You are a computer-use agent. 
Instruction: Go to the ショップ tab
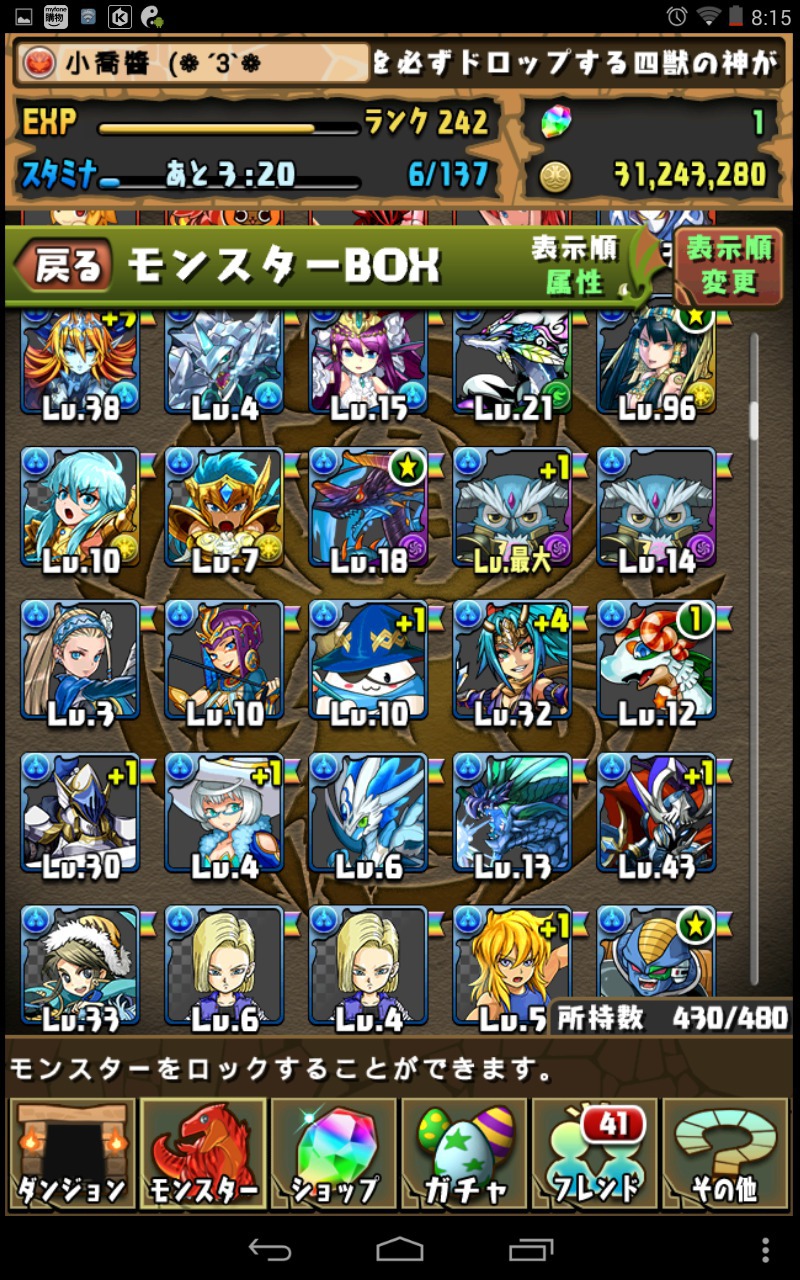334,1153
